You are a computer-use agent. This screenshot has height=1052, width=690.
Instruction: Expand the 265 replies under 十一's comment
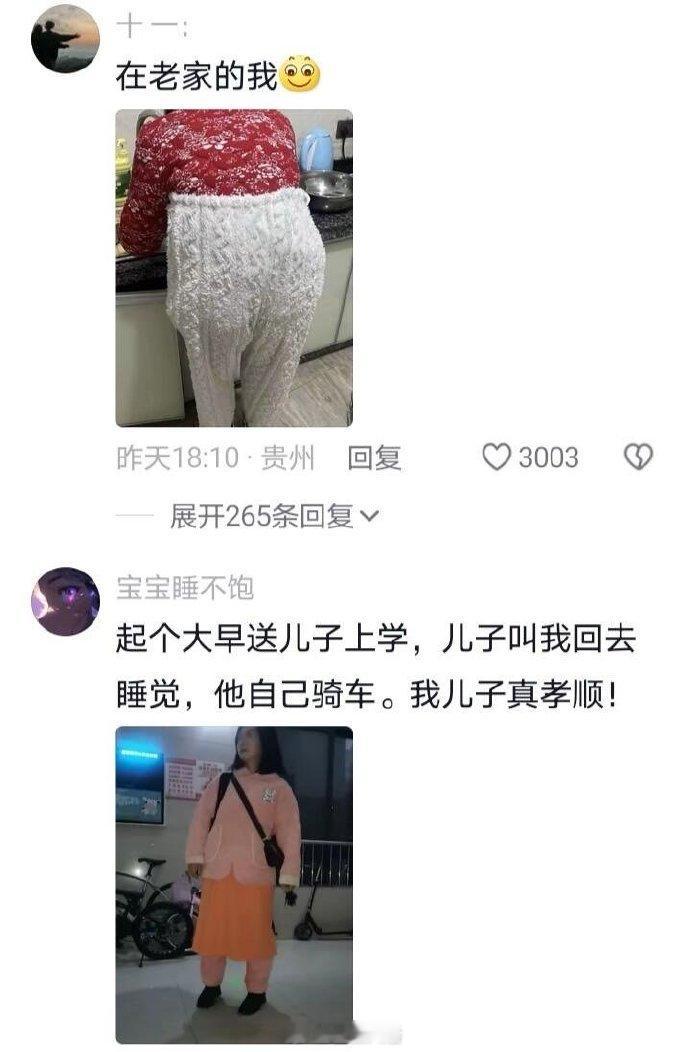click(x=274, y=516)
